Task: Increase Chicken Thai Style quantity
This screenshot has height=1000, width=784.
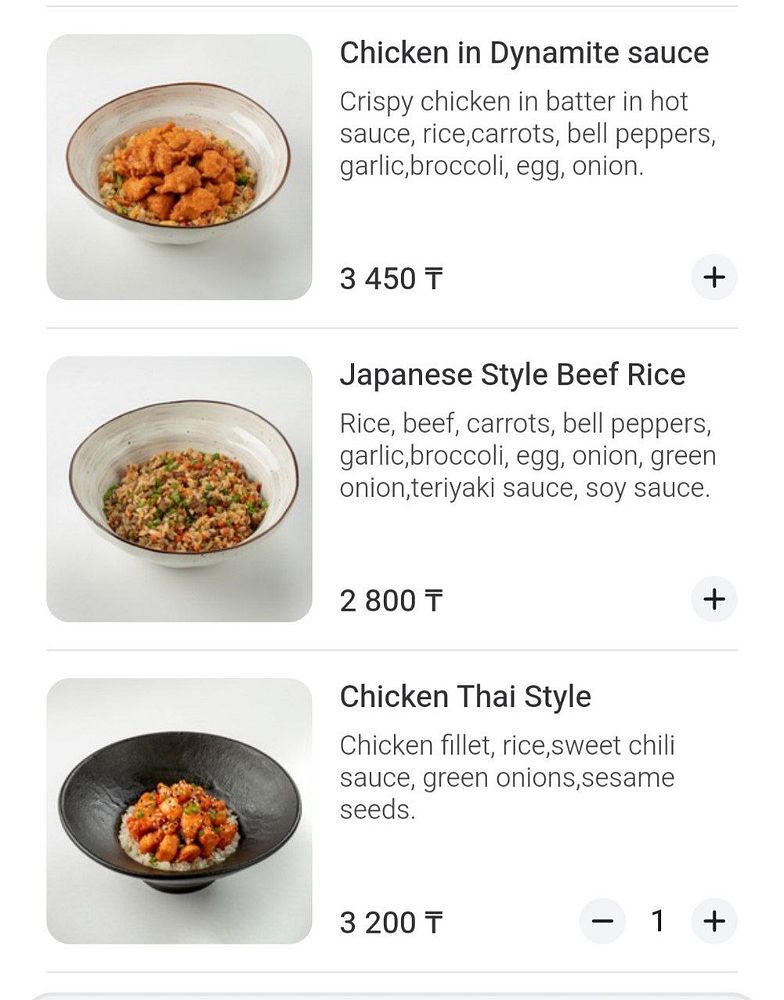Action: [714, 921]
